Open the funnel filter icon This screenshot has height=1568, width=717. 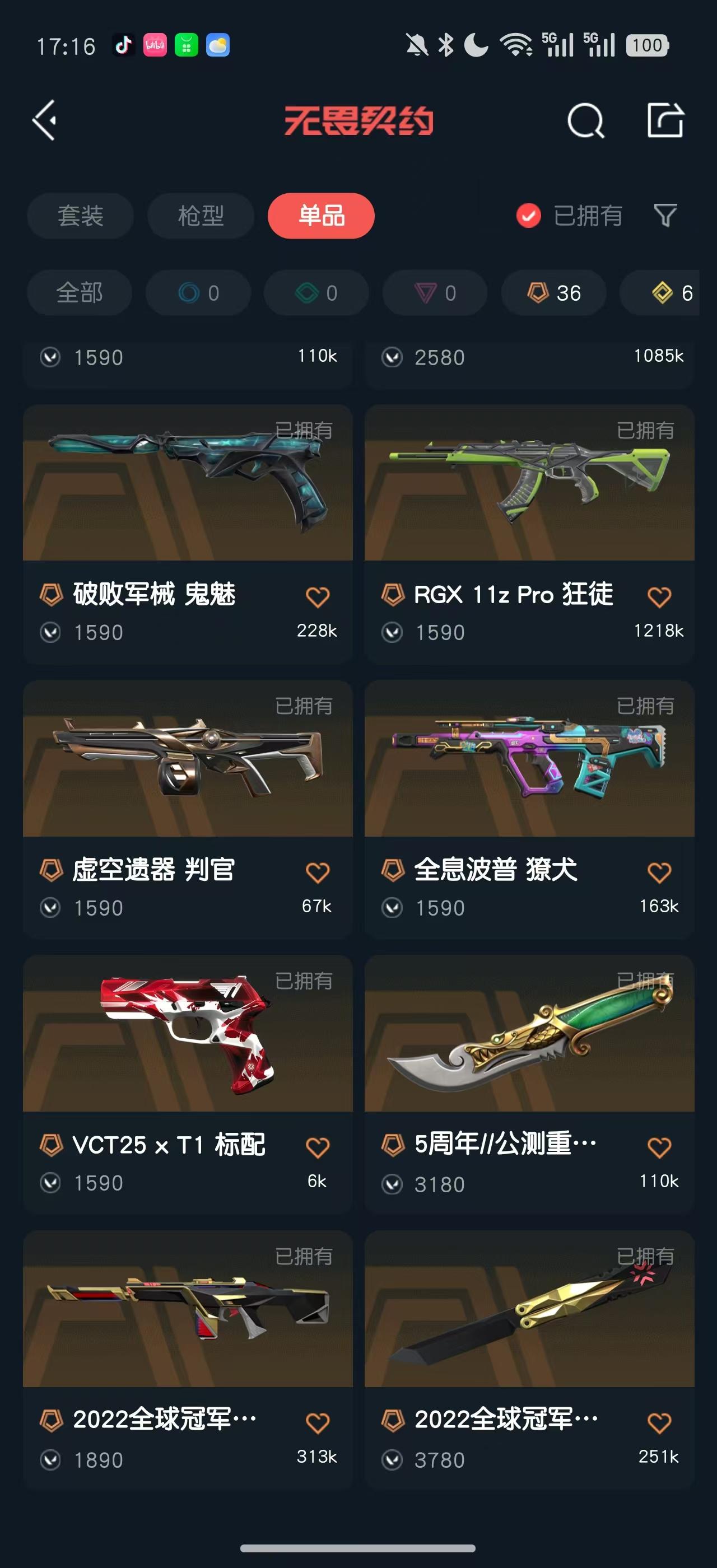(x=665, y=216)
